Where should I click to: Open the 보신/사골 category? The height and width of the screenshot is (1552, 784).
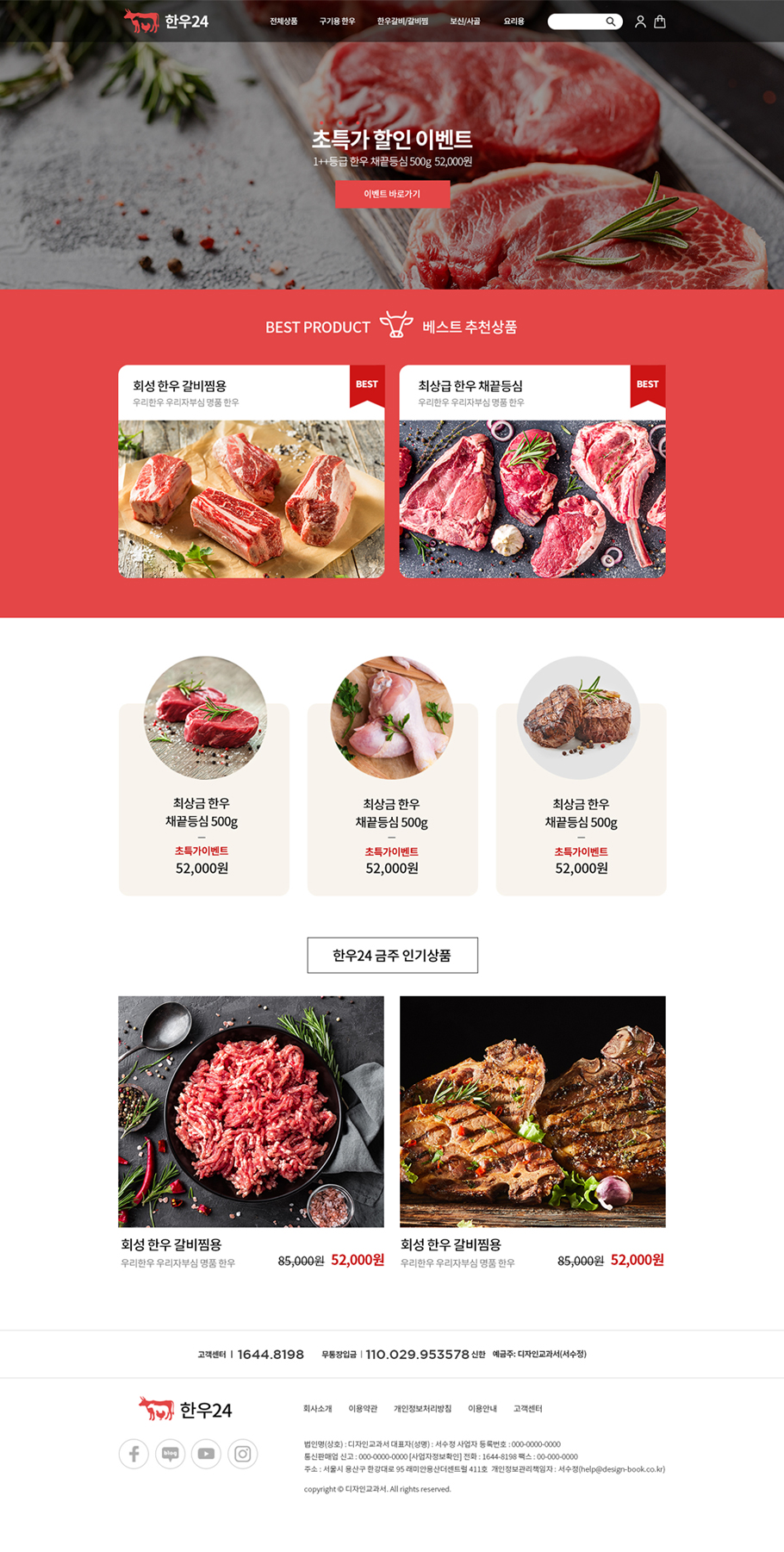465,22
